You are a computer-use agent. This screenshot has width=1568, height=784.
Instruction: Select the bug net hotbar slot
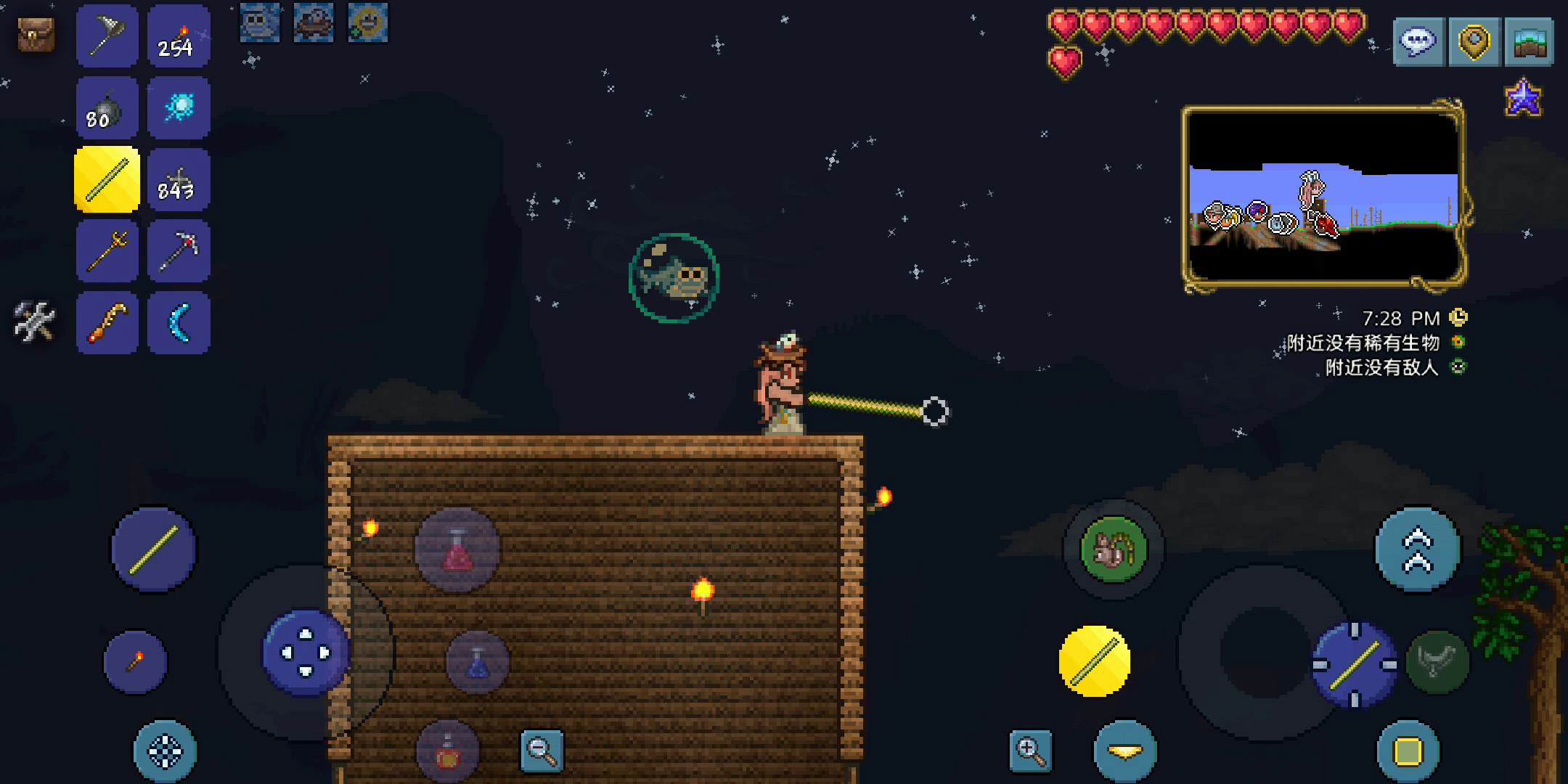(107, 36)
